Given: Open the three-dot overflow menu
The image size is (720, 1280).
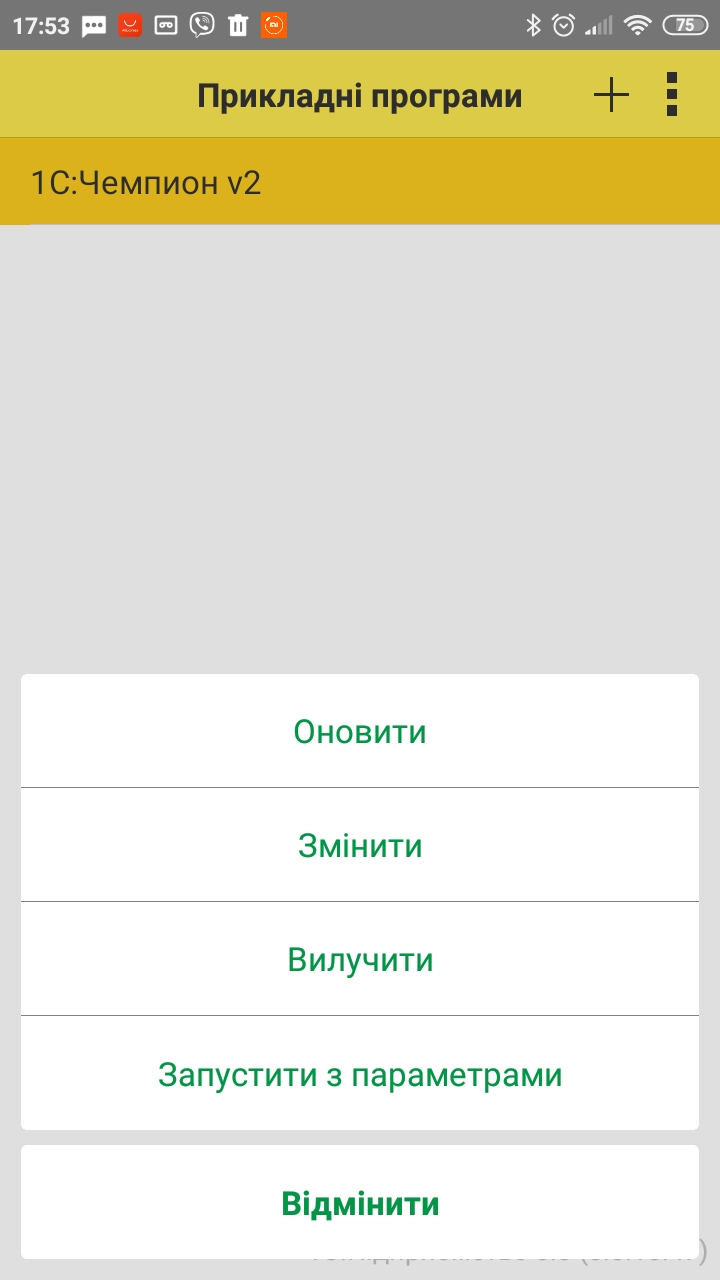Looking at the screenshot, I should coord(672,95).
